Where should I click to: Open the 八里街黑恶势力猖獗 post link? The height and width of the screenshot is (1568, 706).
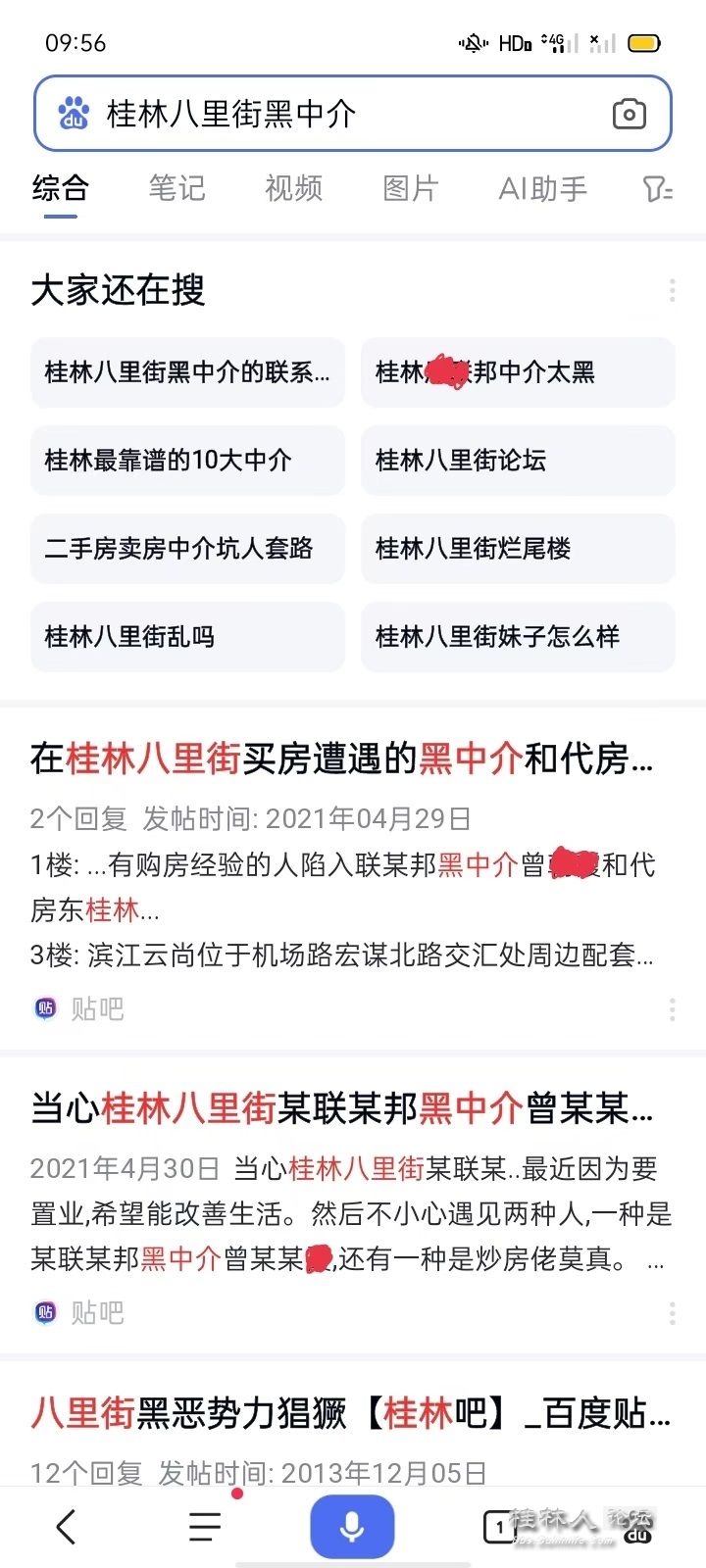(x=341, y=1411)
